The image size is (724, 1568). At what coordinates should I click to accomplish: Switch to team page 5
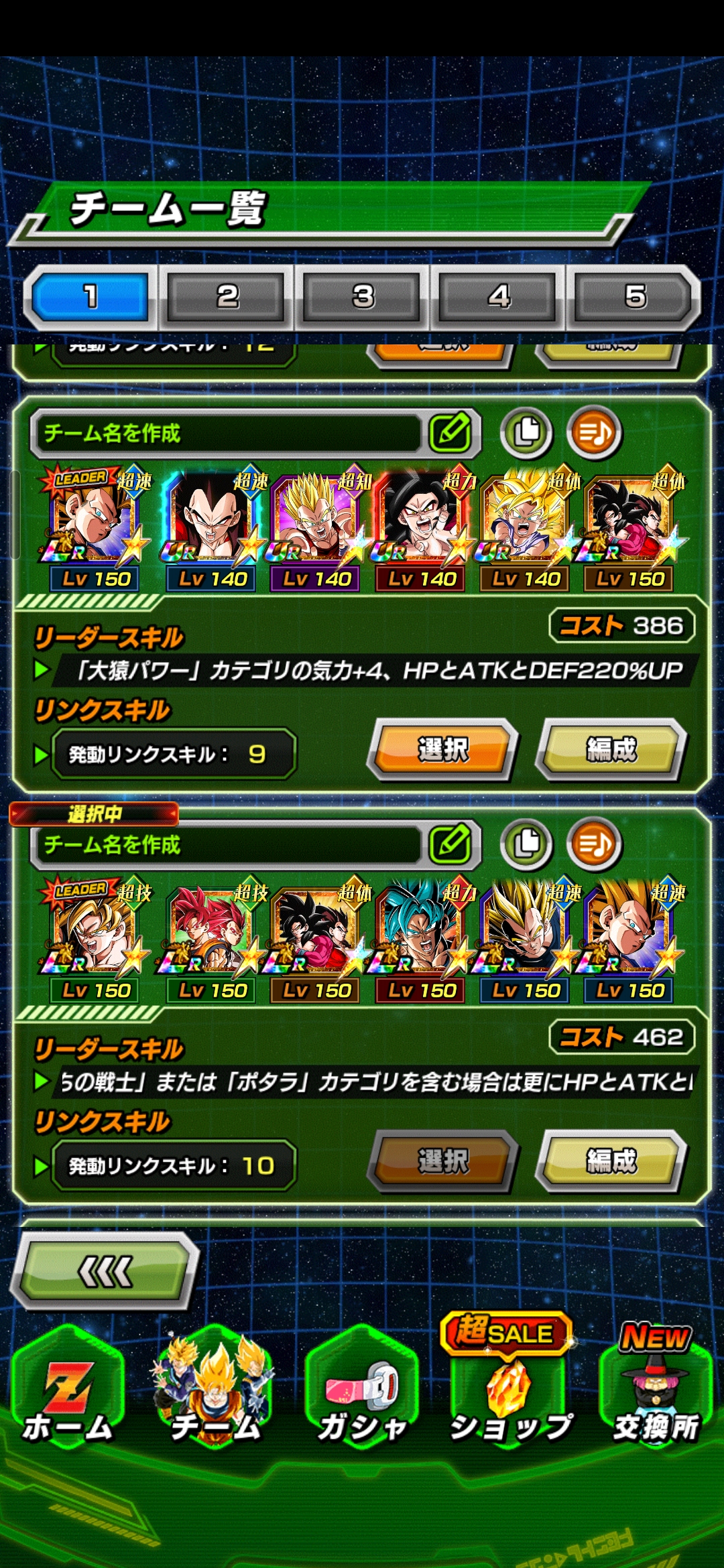pyautogui.click(x=634, y=297)
